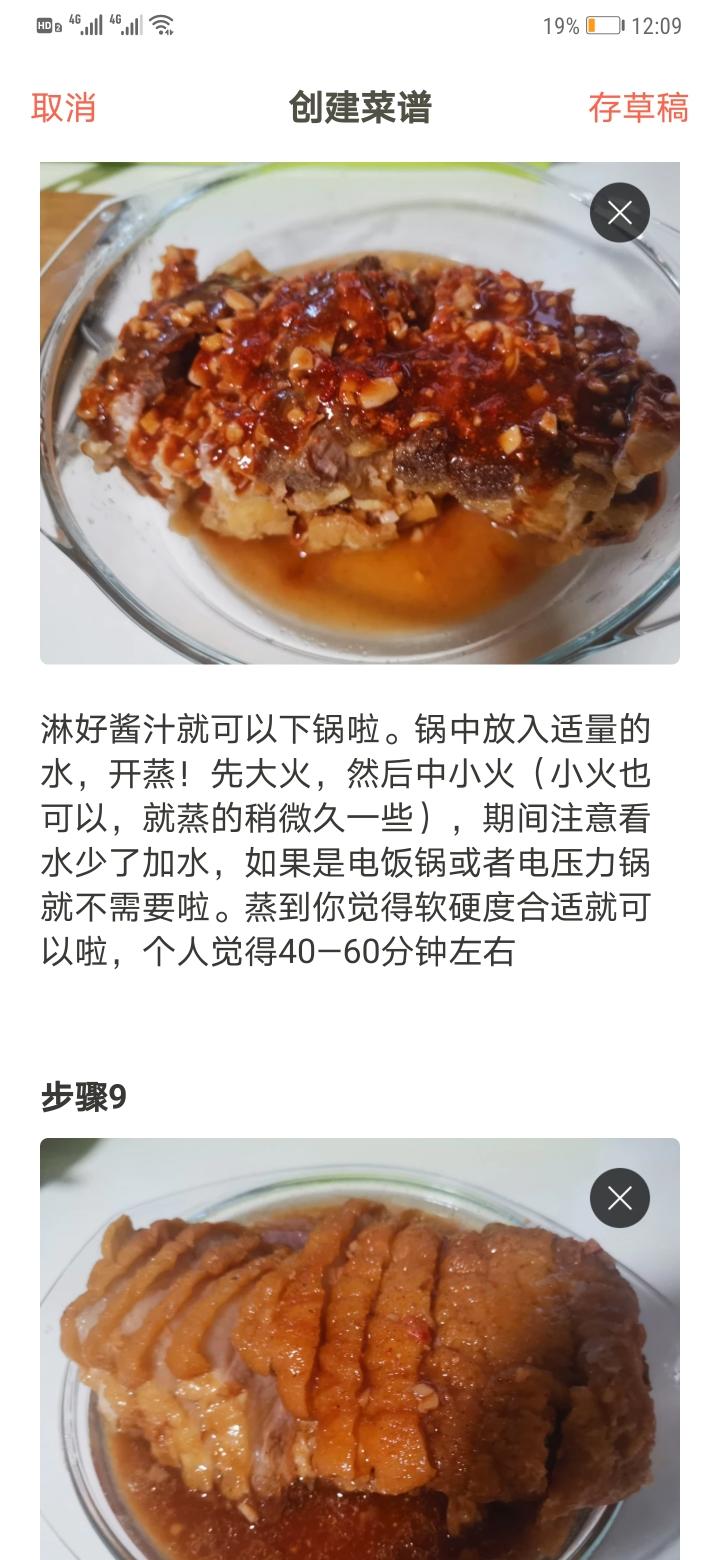Open the sauce-covered dish photo
The height and width of the screenshot is (1560, 720).
(340, 420)
